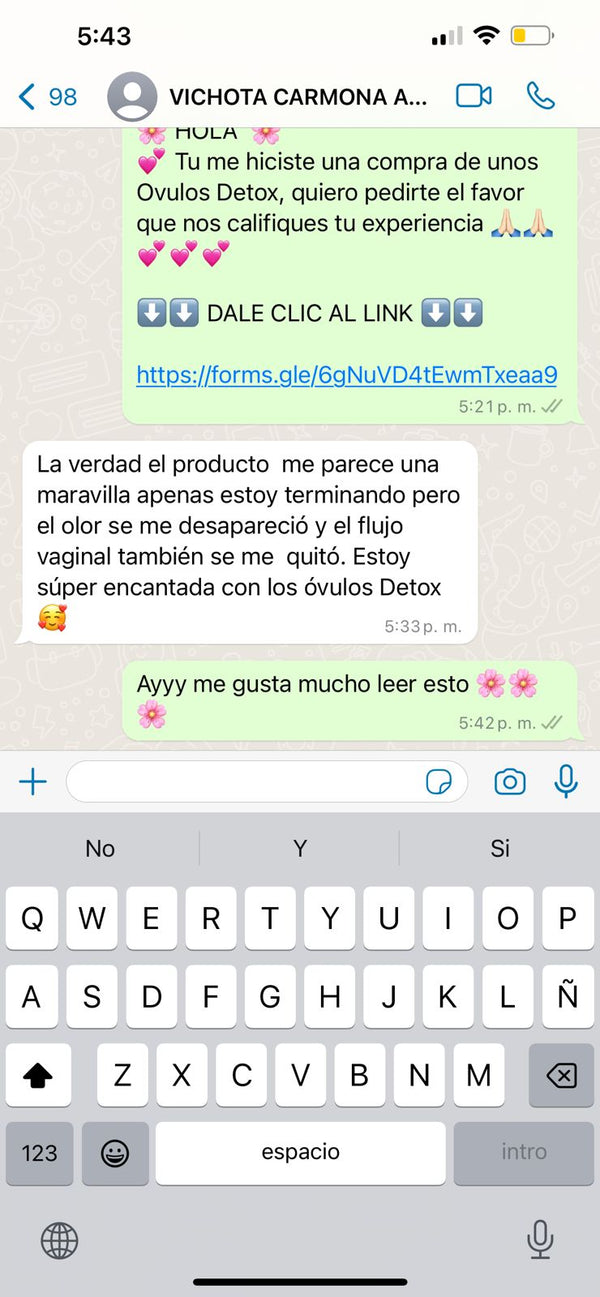Viewport: 600px width, 1297px height.
Task: Open the emoji keyboard
Action: click(x=115, y=1153)
